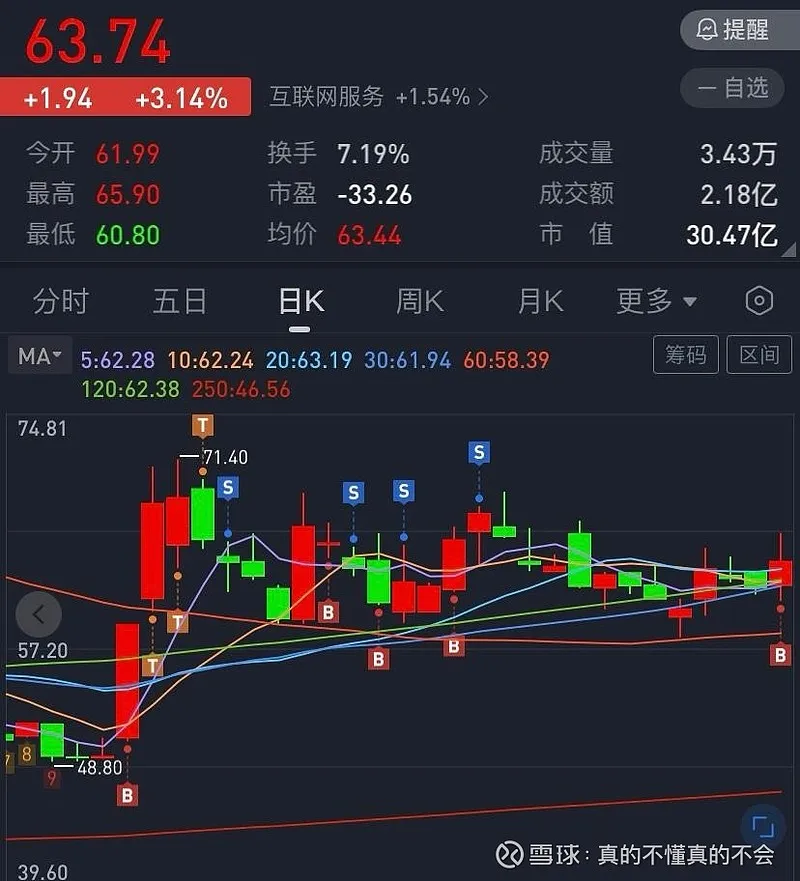
Task: Open chart settings hexagon icon
Action: click(x=759, y=301)
